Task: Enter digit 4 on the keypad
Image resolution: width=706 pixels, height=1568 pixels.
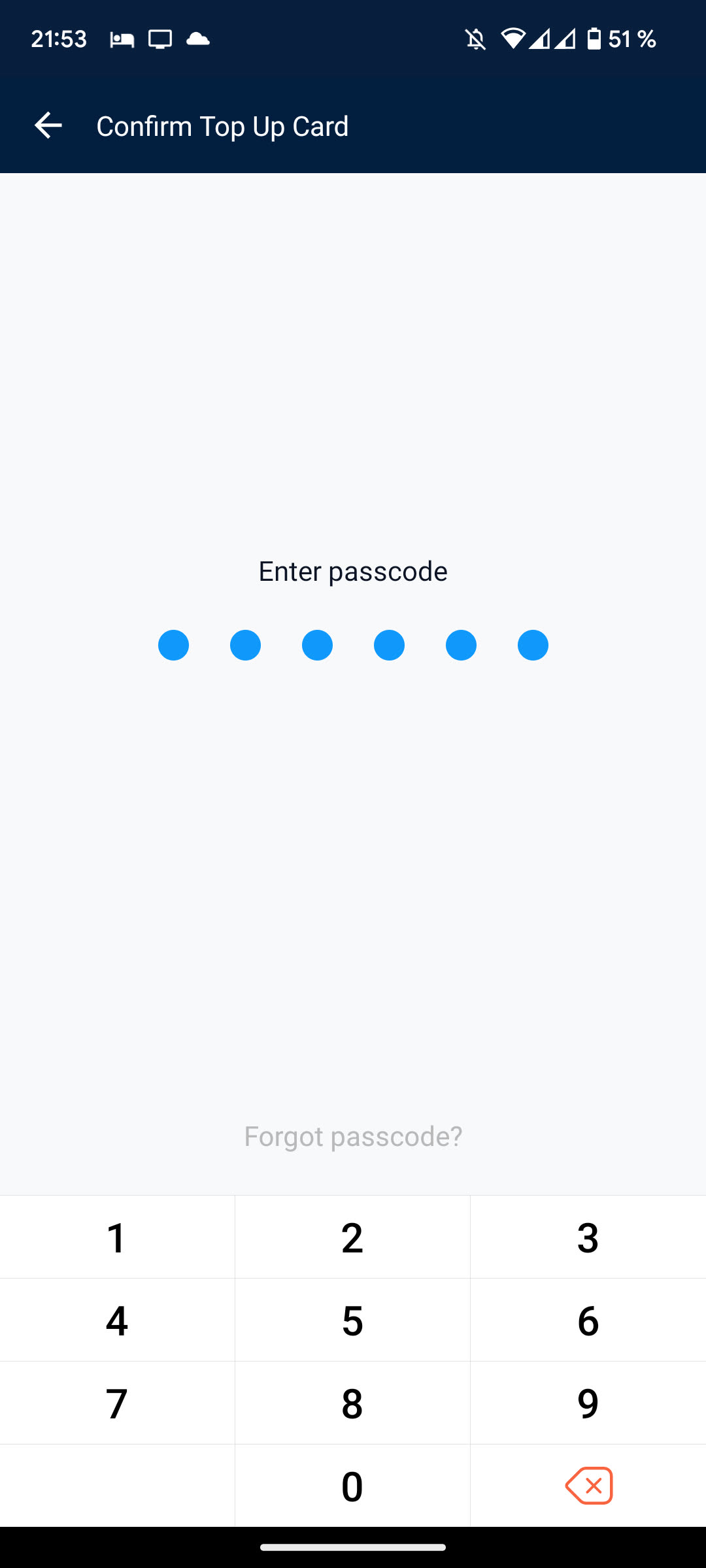Action: pos(117,1320)
